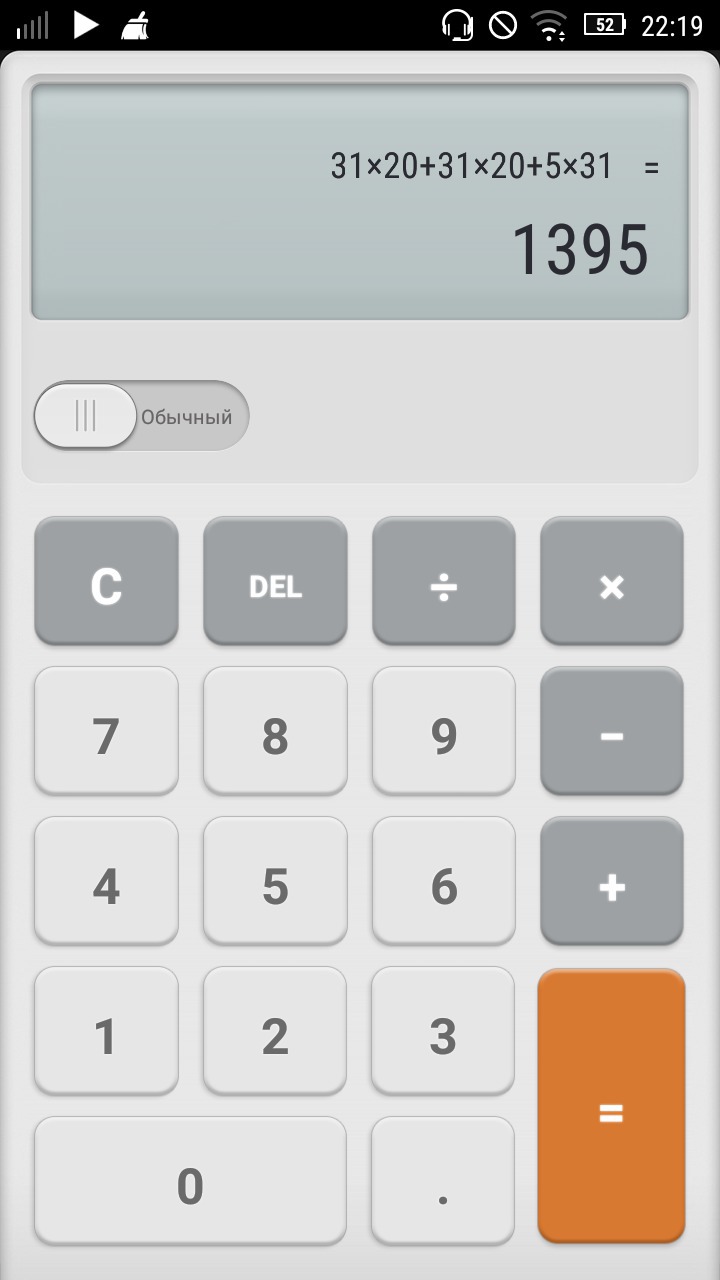Toggle the Обычный mode switch
The width and height of the screenshot is (720, 1280).
tap(141, 415)
